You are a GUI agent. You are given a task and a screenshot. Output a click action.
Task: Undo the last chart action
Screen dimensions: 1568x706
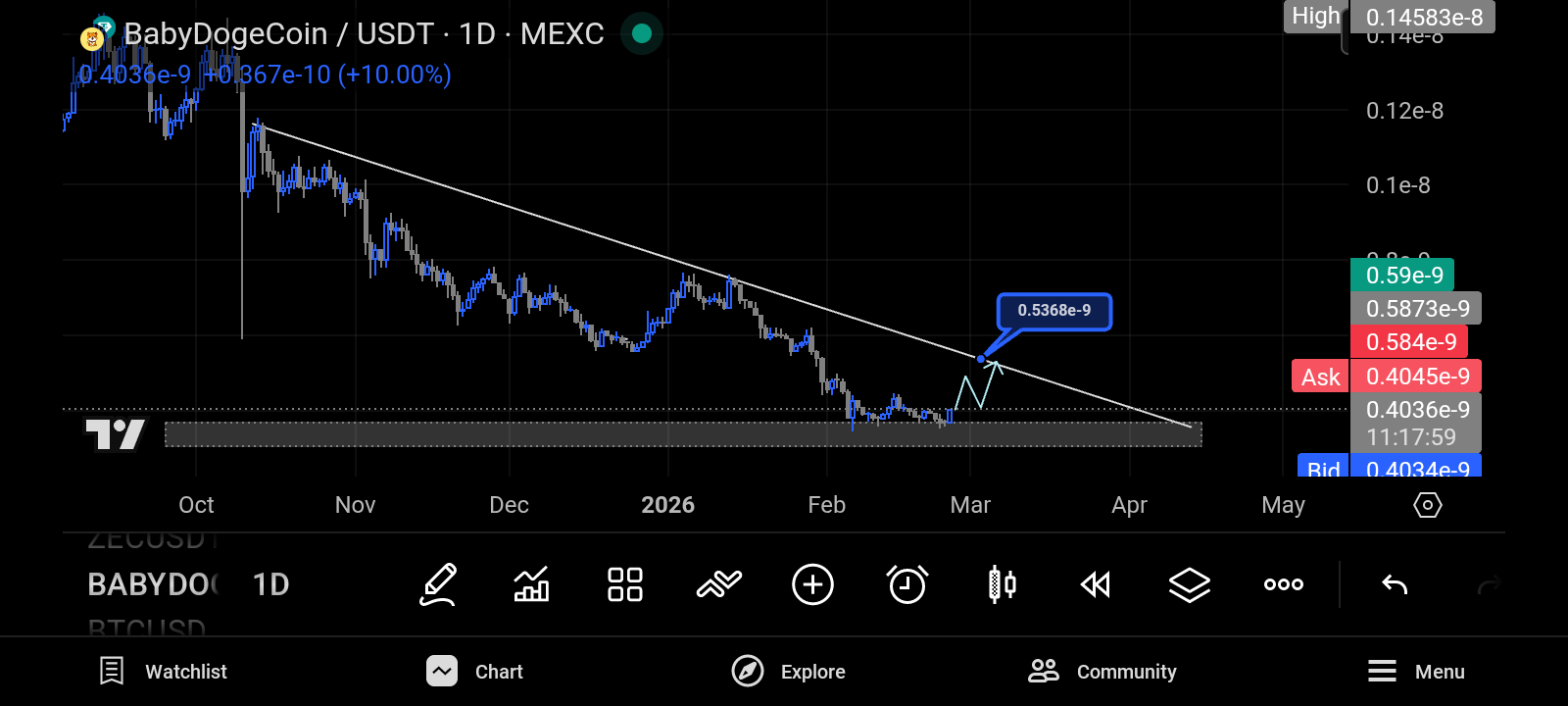click(x=1395, y=584)
